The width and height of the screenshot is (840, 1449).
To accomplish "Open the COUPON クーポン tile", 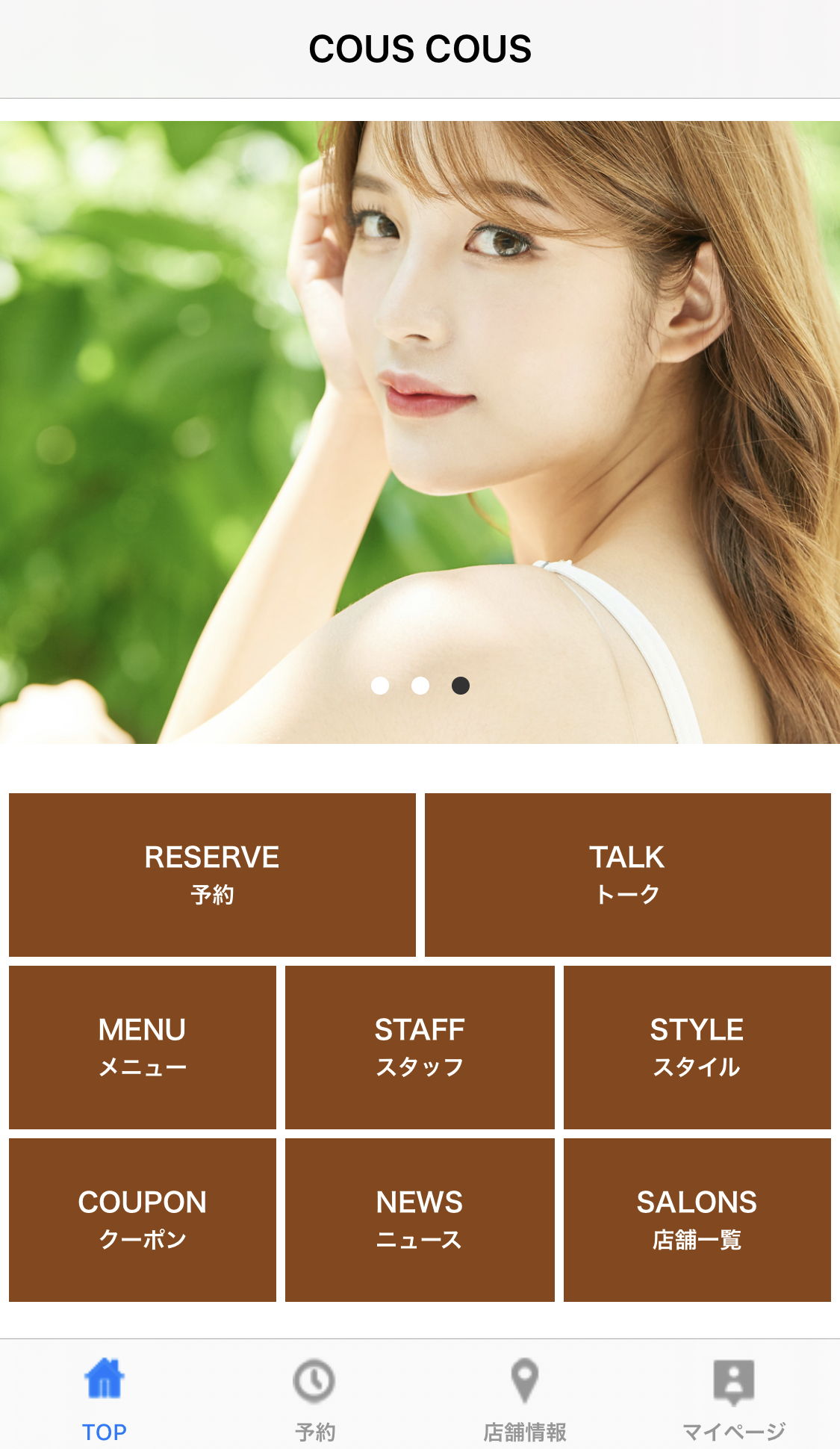I will 142,1220.
